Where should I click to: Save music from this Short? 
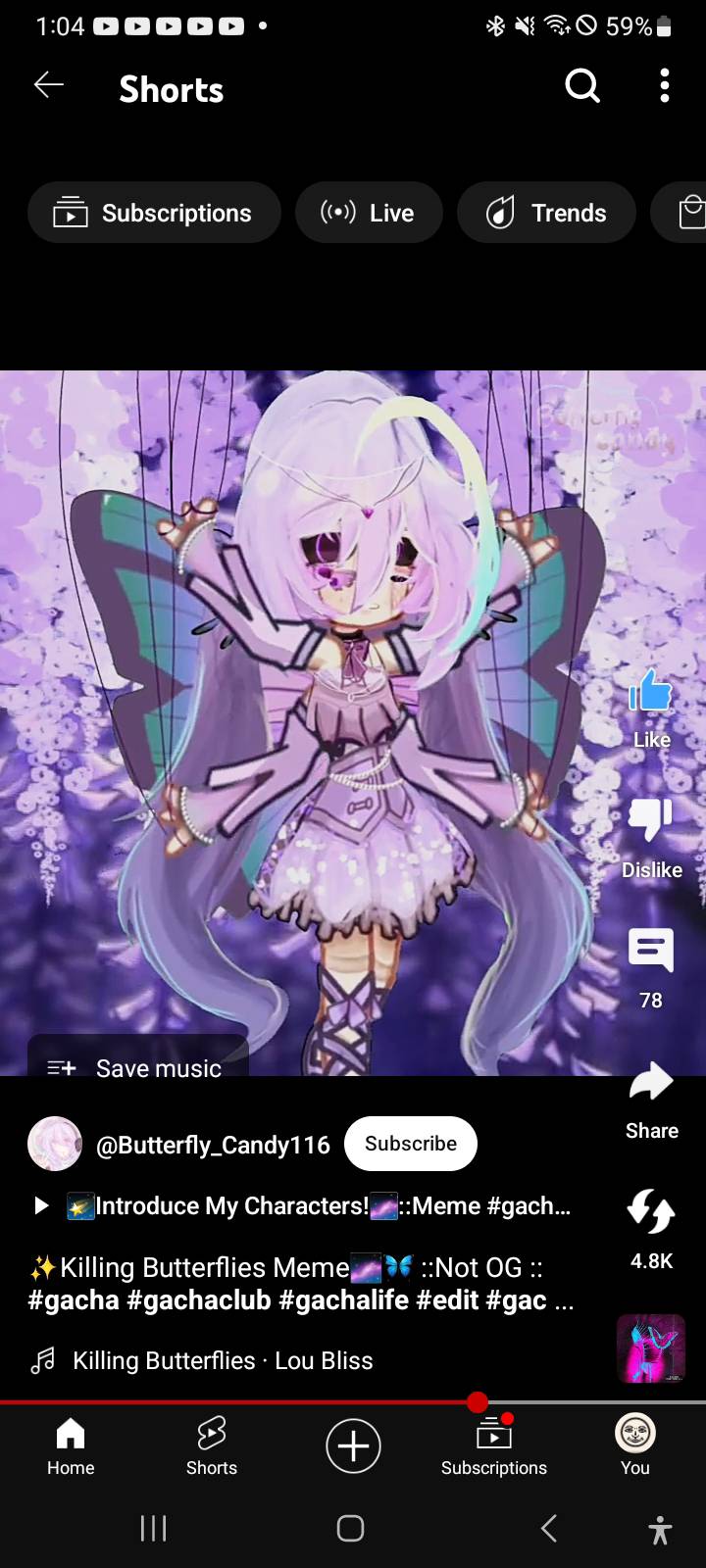coord(138,1066)
